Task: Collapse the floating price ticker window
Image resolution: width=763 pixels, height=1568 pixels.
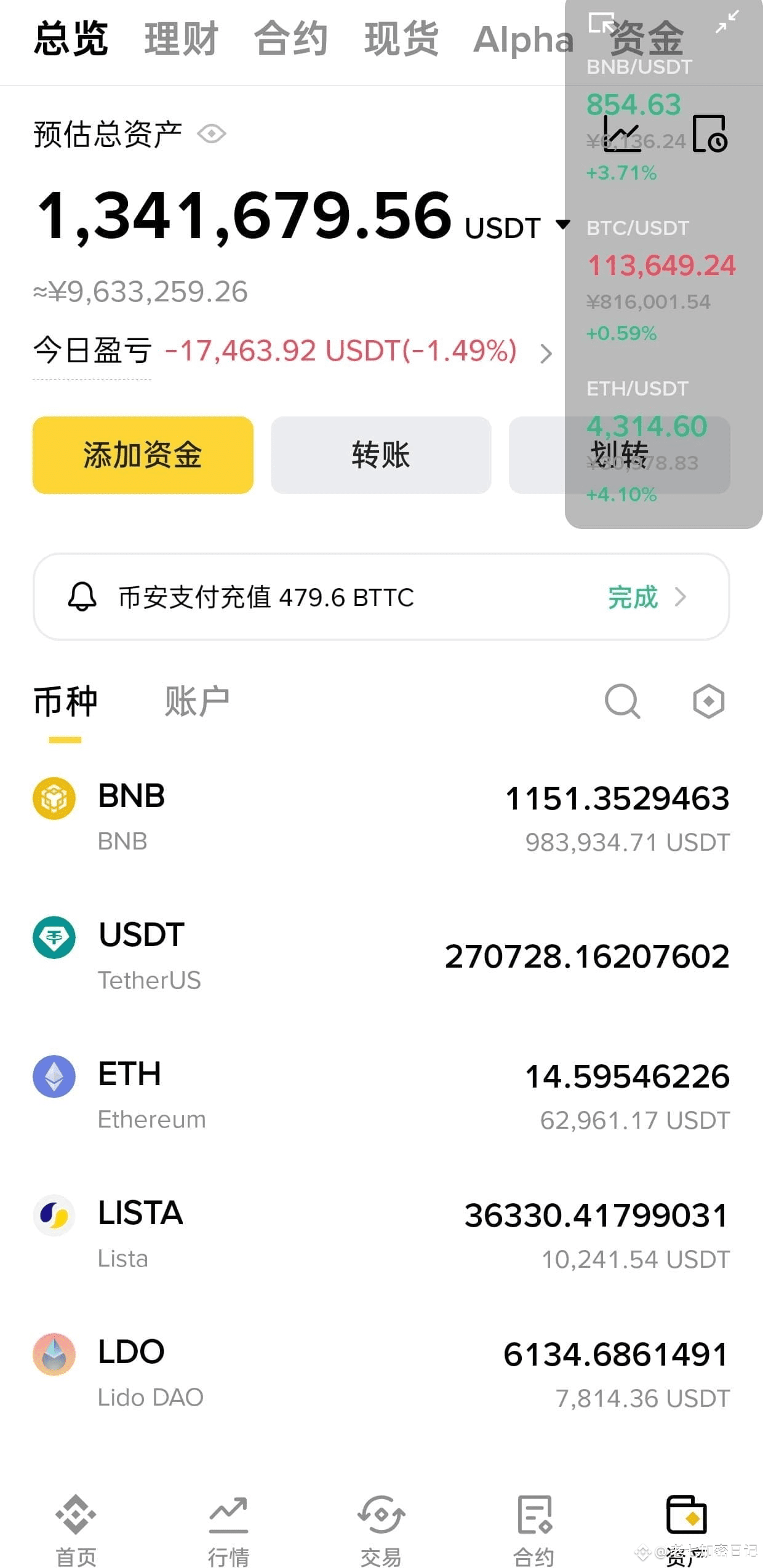Action: click(727, 23)
